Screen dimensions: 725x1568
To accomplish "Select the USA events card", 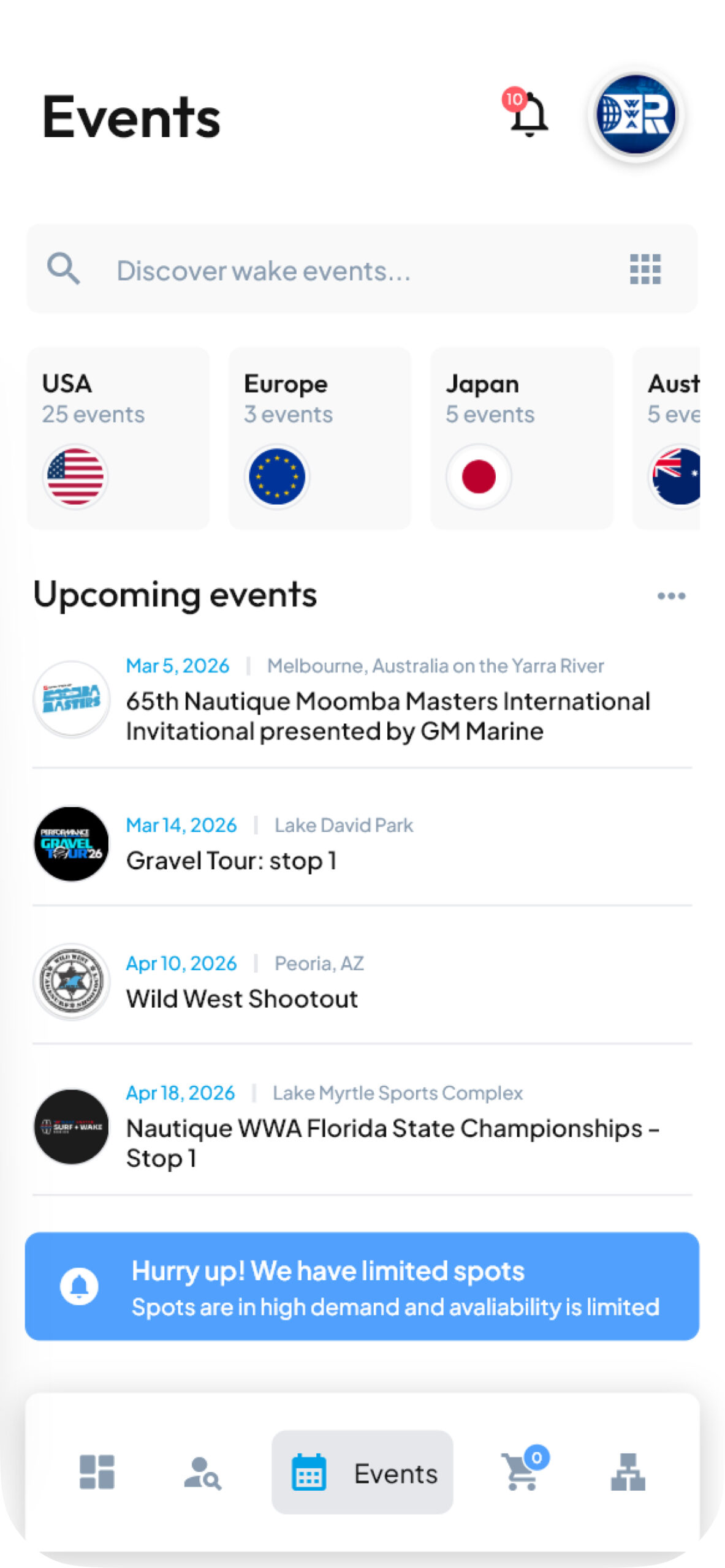I will click(x=118, y=438).
